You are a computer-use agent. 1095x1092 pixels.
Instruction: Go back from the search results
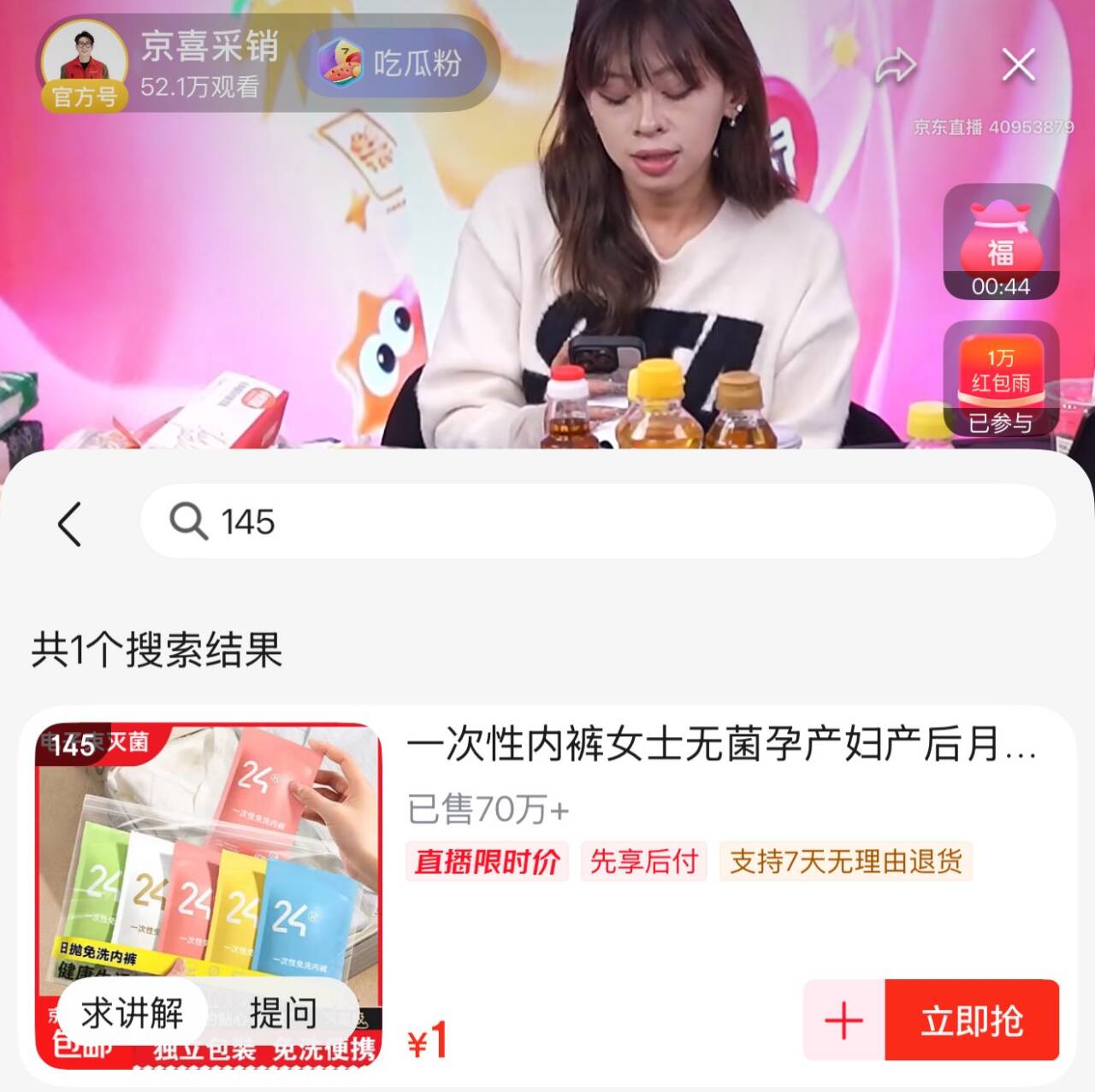pyautogui.click(x=70, y=523)
